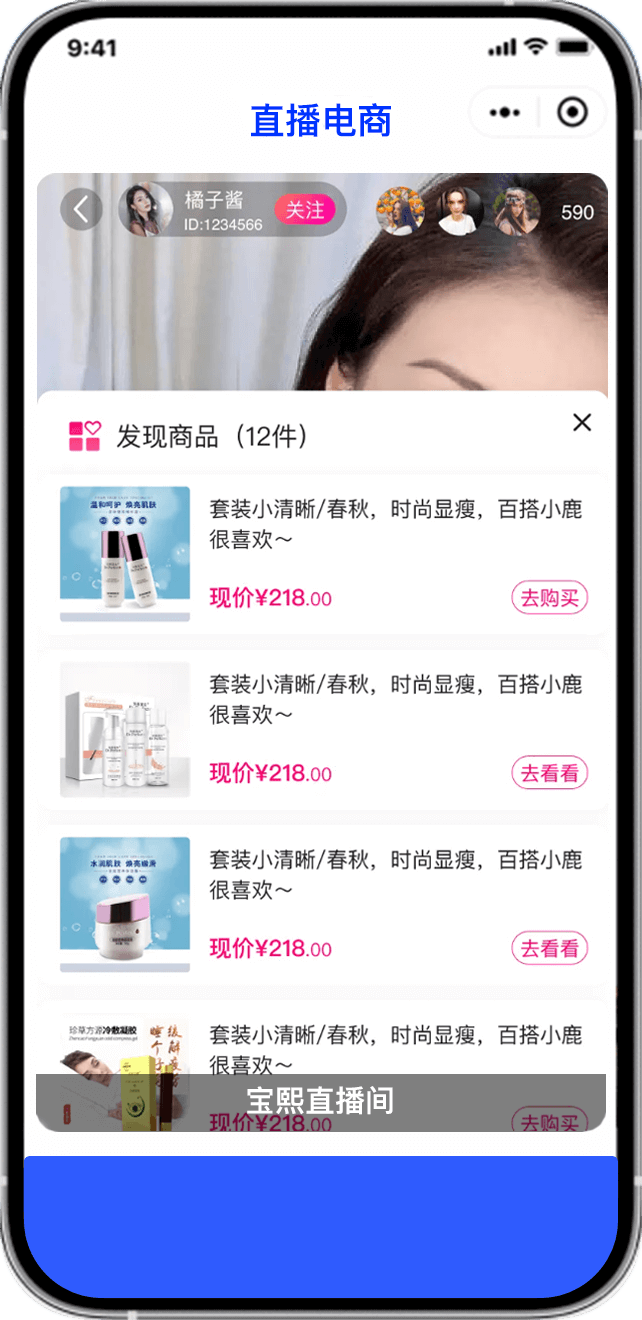Image resolution: width=642 pixels, height=1320 pixels.
Task: Open the 温和呵护 焕亮肌肤 product image
Action: (x=125, y=553)
